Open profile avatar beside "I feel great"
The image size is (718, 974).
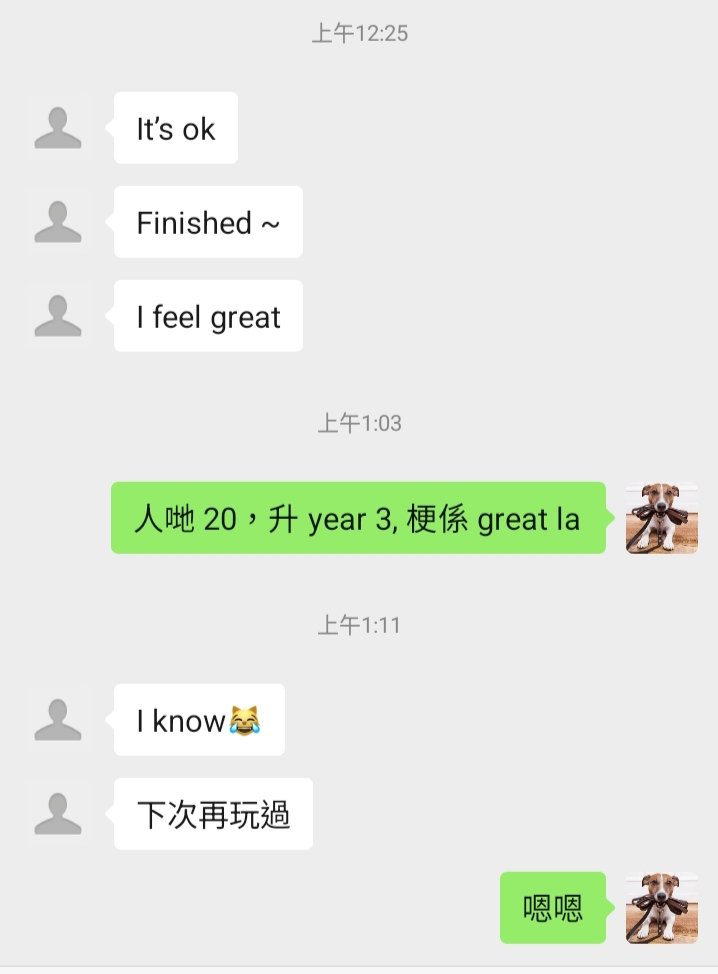tap(58, 316)
